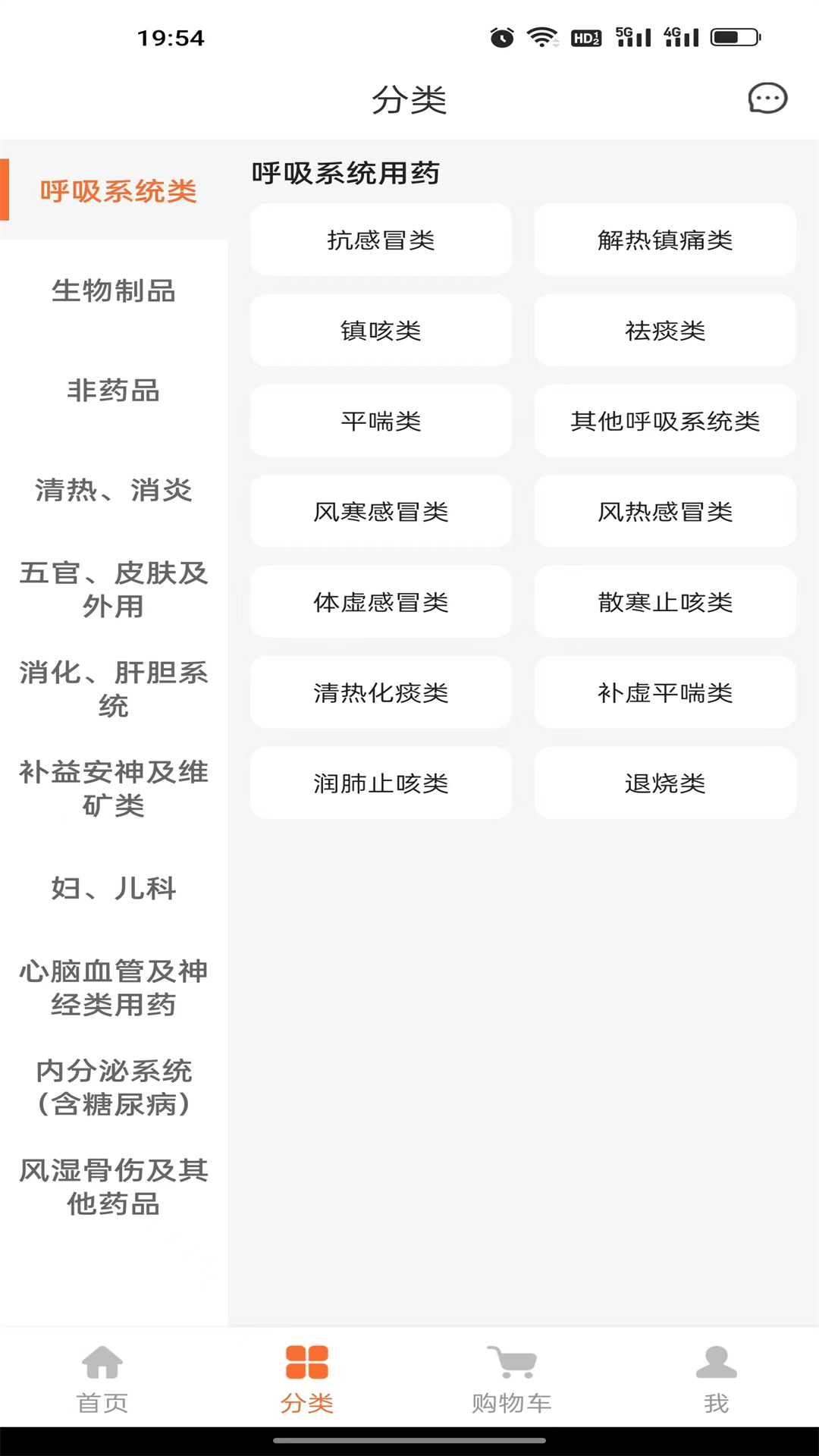The image size is (819, 1456).
Task: Select 补虚平喘类 subcategory
Action: click(665, 692)
